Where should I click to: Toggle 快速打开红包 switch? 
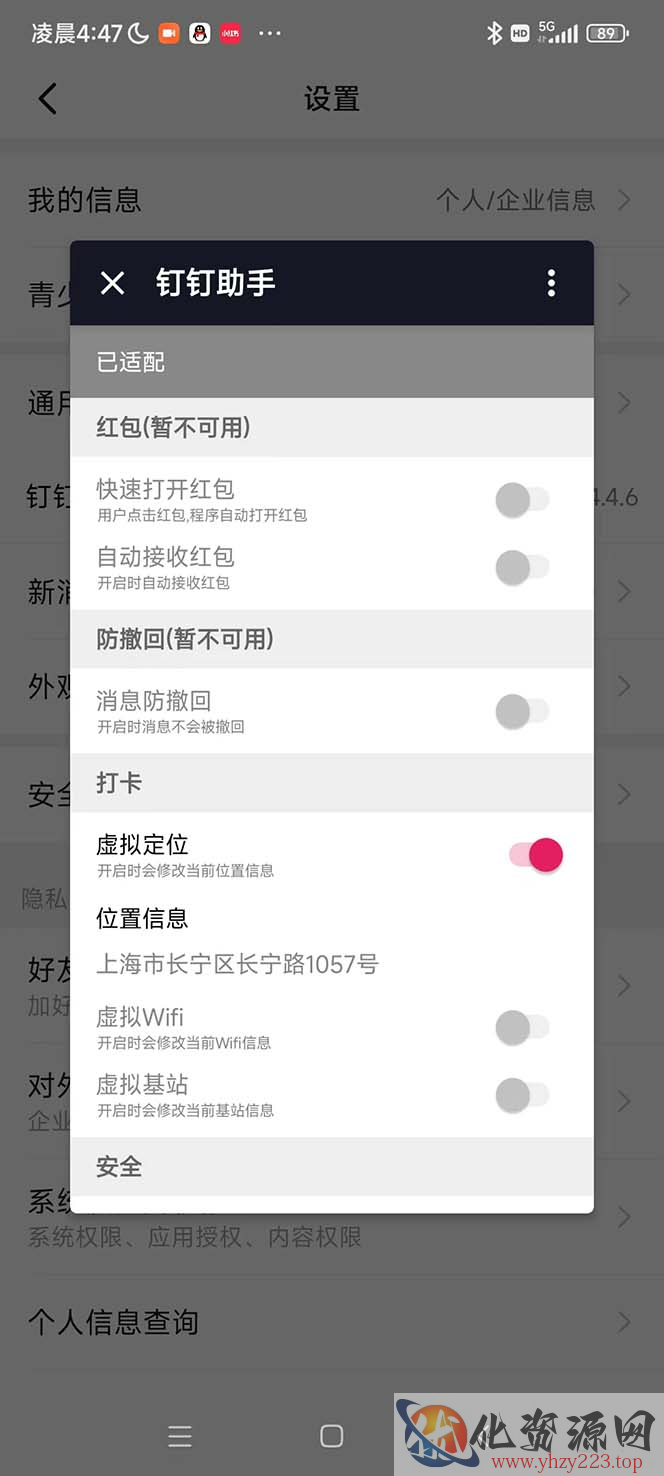[523, 500]
